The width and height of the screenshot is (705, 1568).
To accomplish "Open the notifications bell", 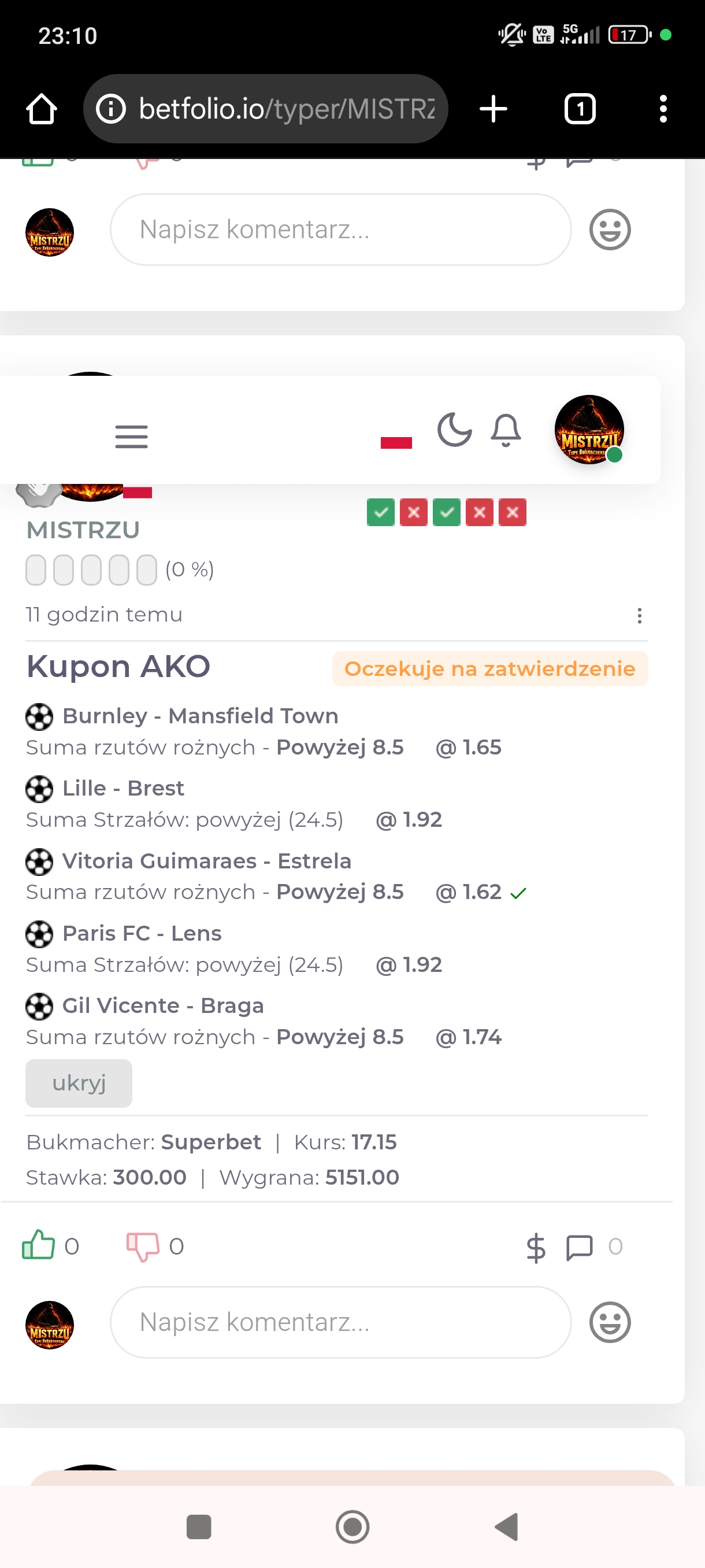I will [506, 430].
